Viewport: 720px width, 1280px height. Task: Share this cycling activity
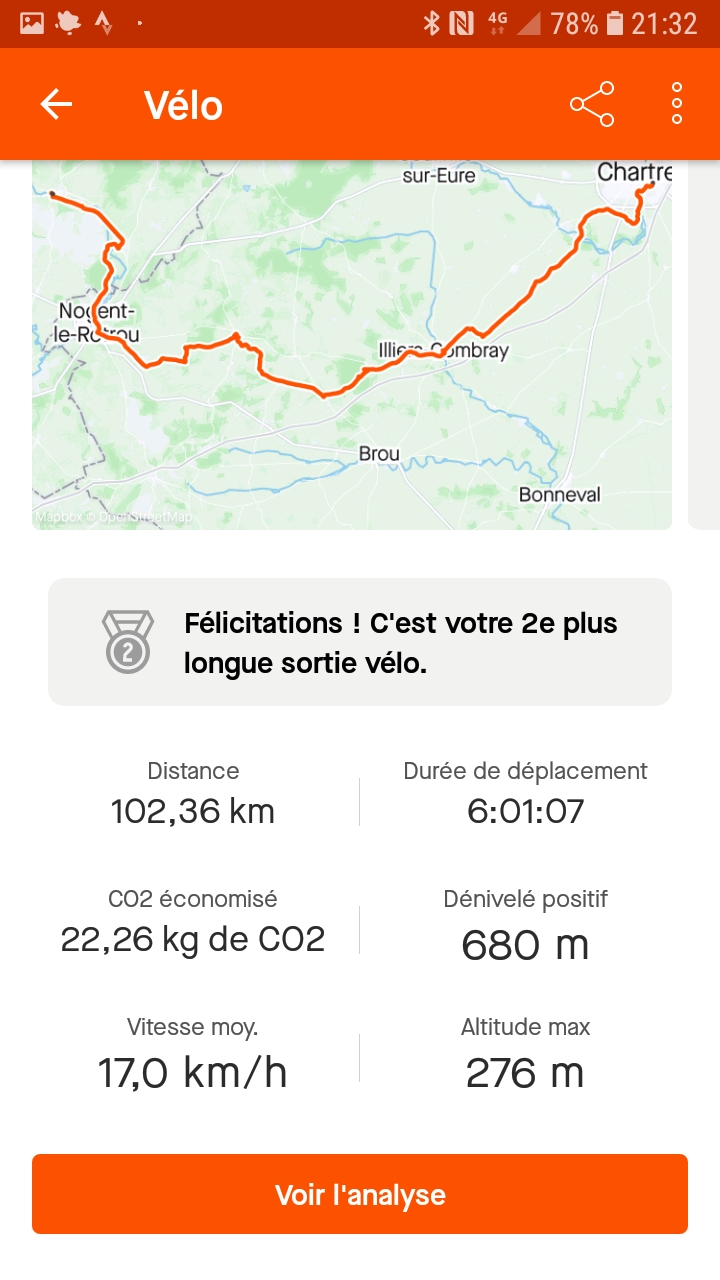(x=592, y=104)
